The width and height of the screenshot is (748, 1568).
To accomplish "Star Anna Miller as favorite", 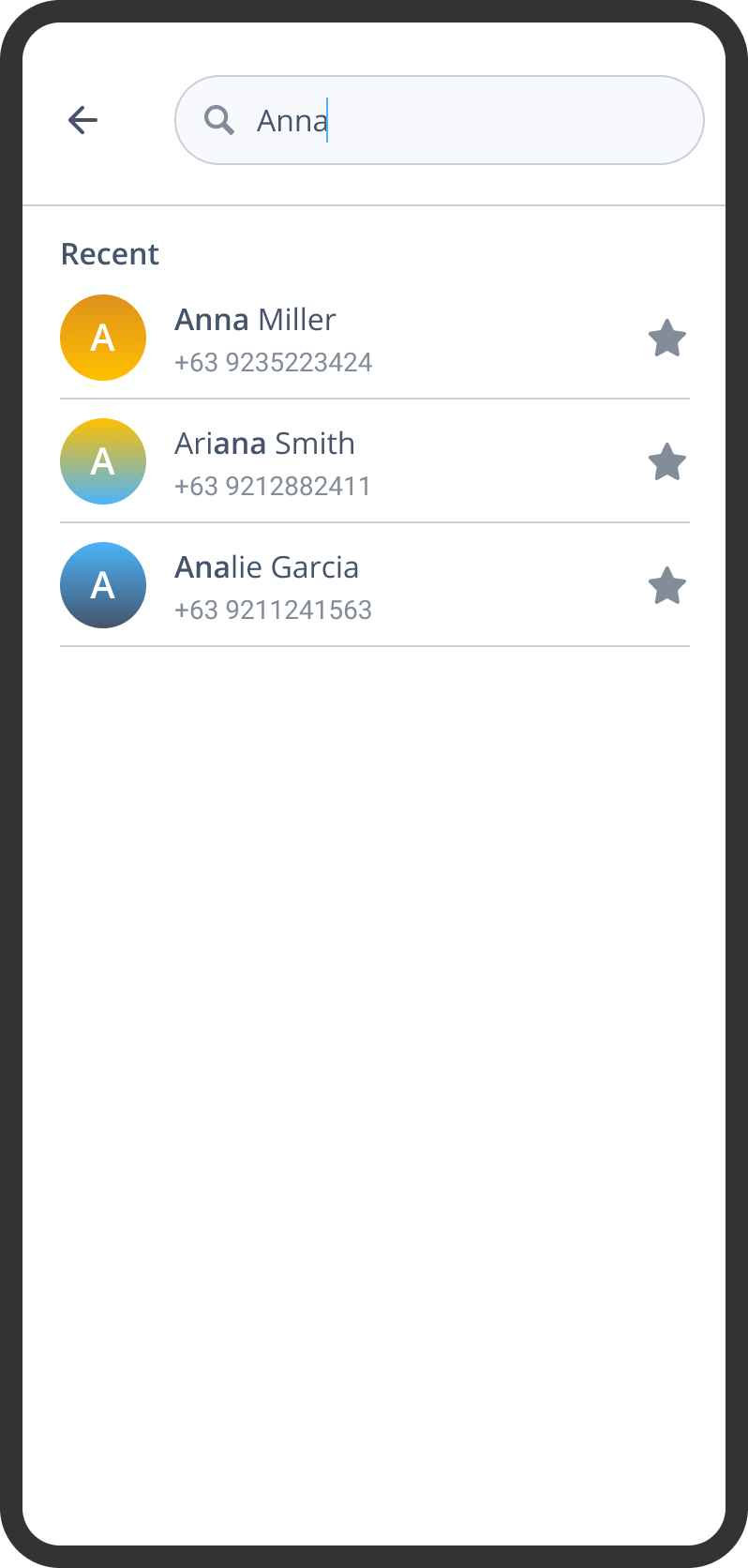I will [667, 339].
